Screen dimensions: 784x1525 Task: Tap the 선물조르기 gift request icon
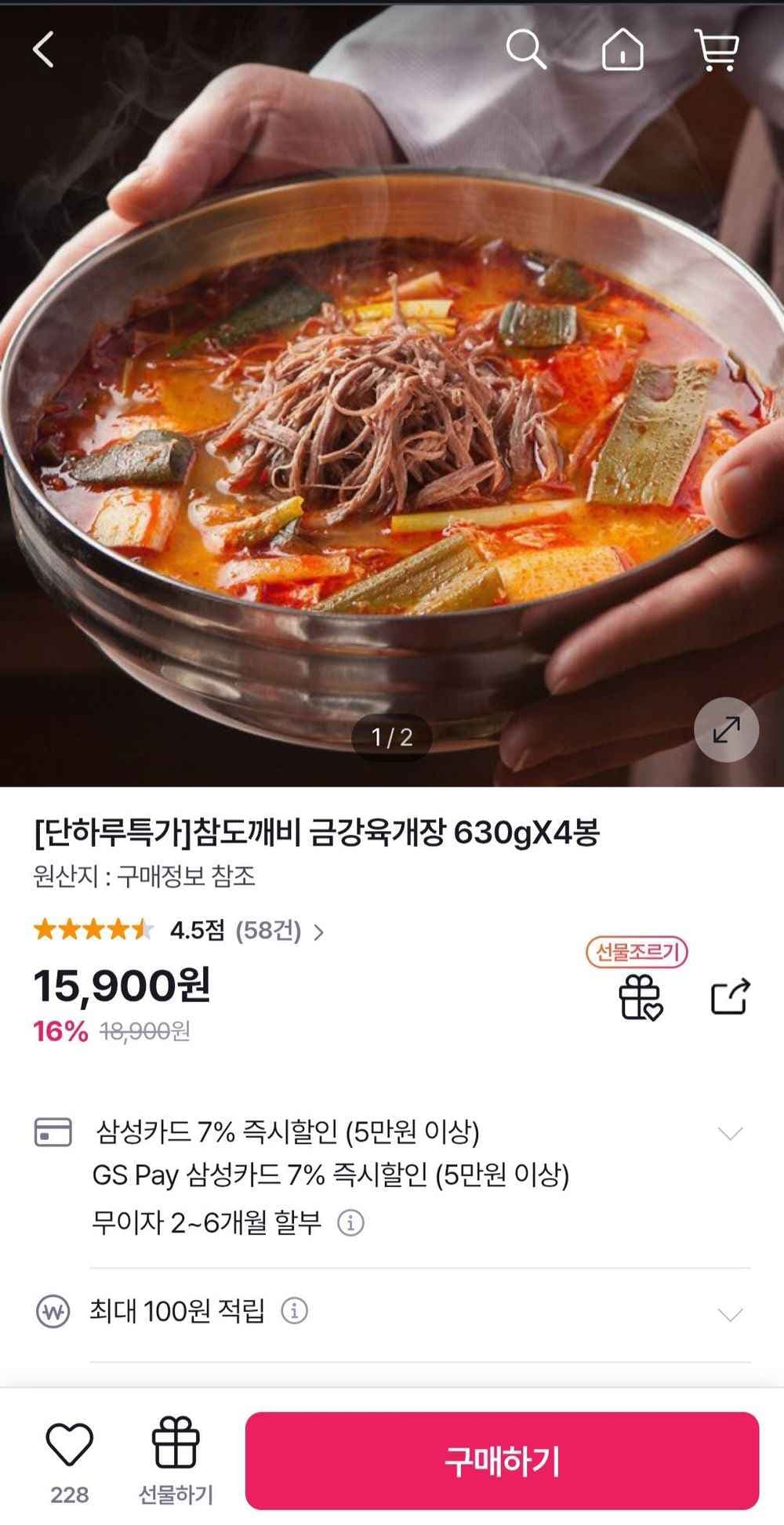(640, 997)
